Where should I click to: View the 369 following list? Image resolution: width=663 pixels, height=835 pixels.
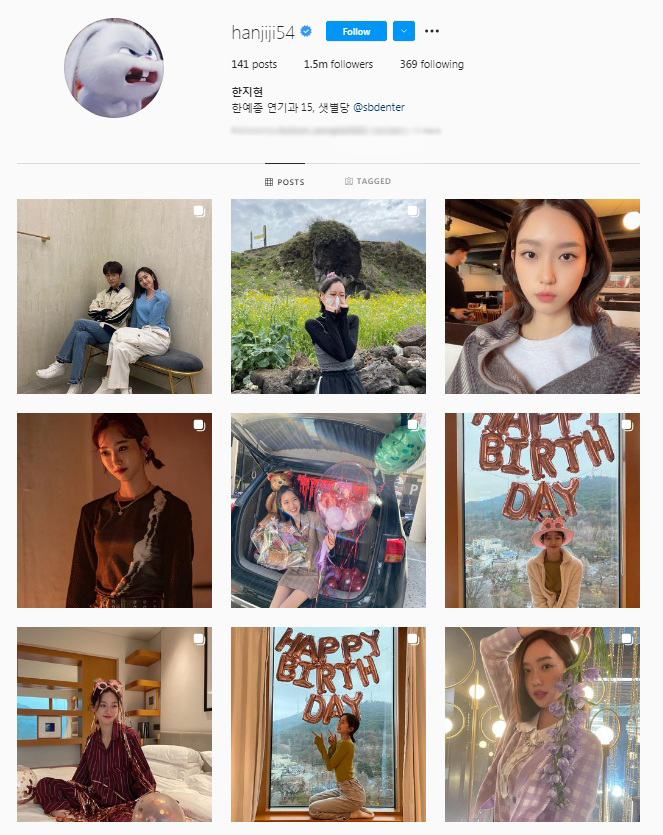pos(431,64)
